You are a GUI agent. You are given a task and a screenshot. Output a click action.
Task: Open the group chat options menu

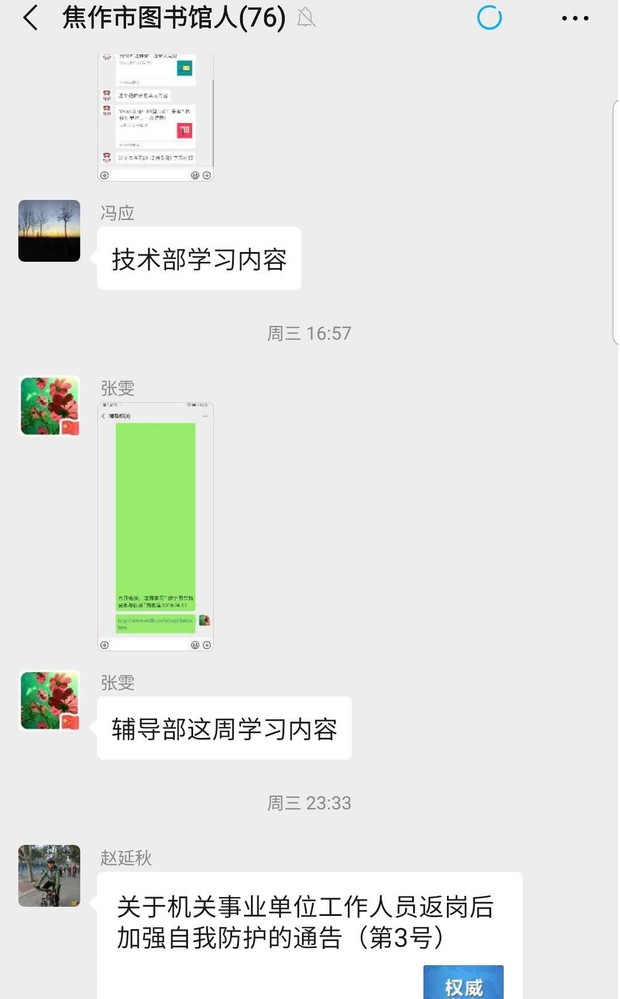click(575, 18)
